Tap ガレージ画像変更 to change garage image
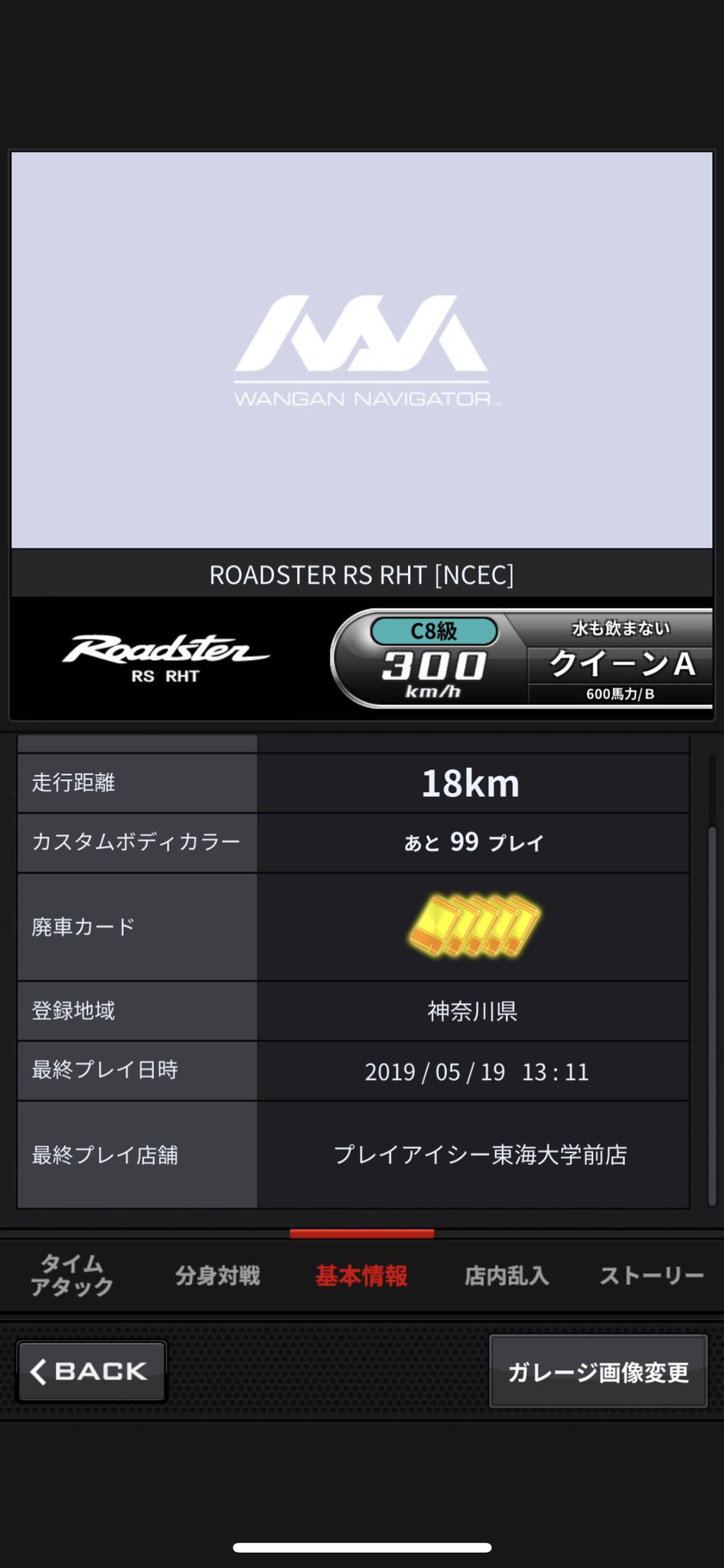Image resolution: width=724 pixels, height=1568 pixels. click(598, 1372)
